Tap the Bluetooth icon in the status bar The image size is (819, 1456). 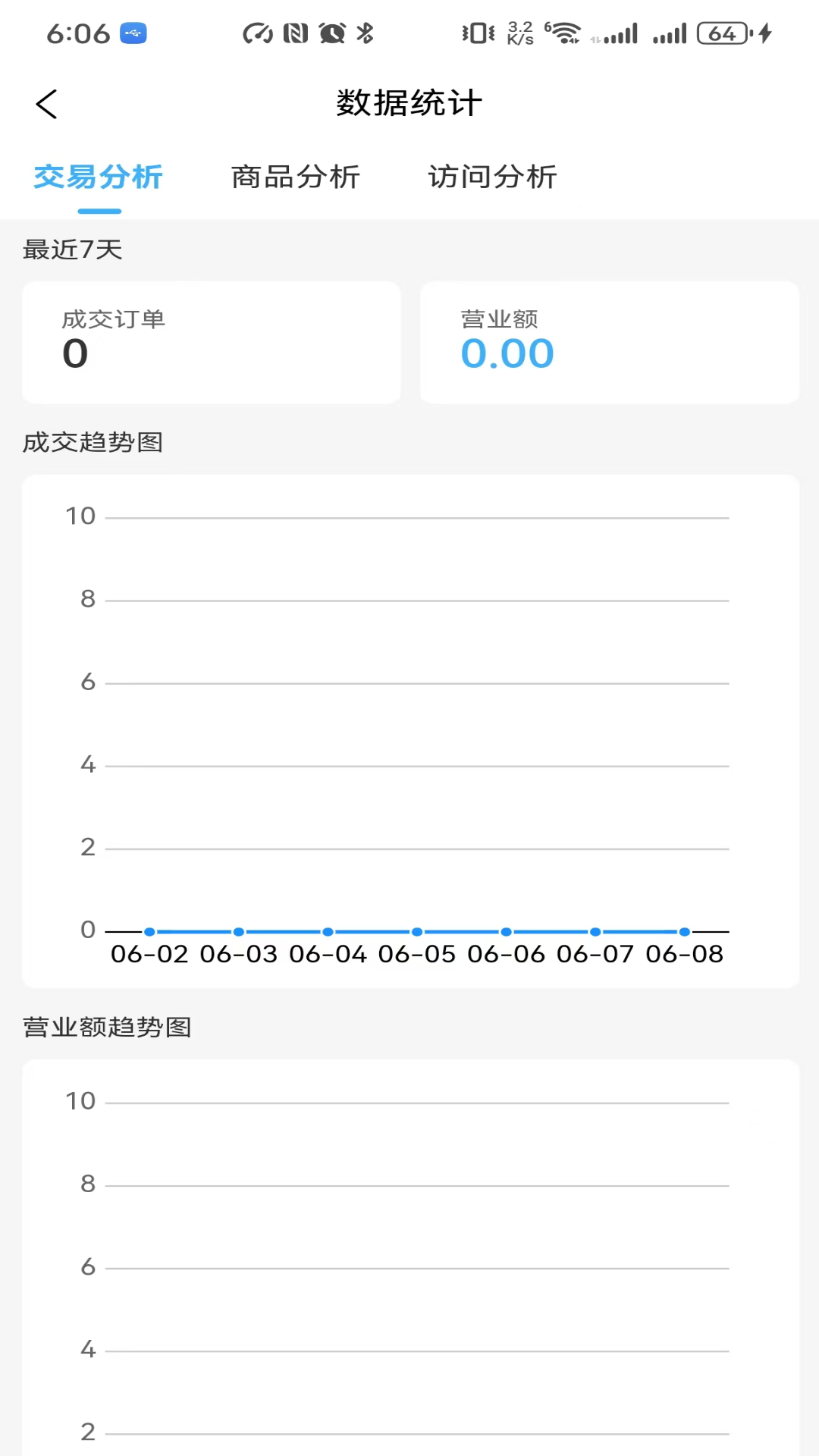click(x=366, y=33)
